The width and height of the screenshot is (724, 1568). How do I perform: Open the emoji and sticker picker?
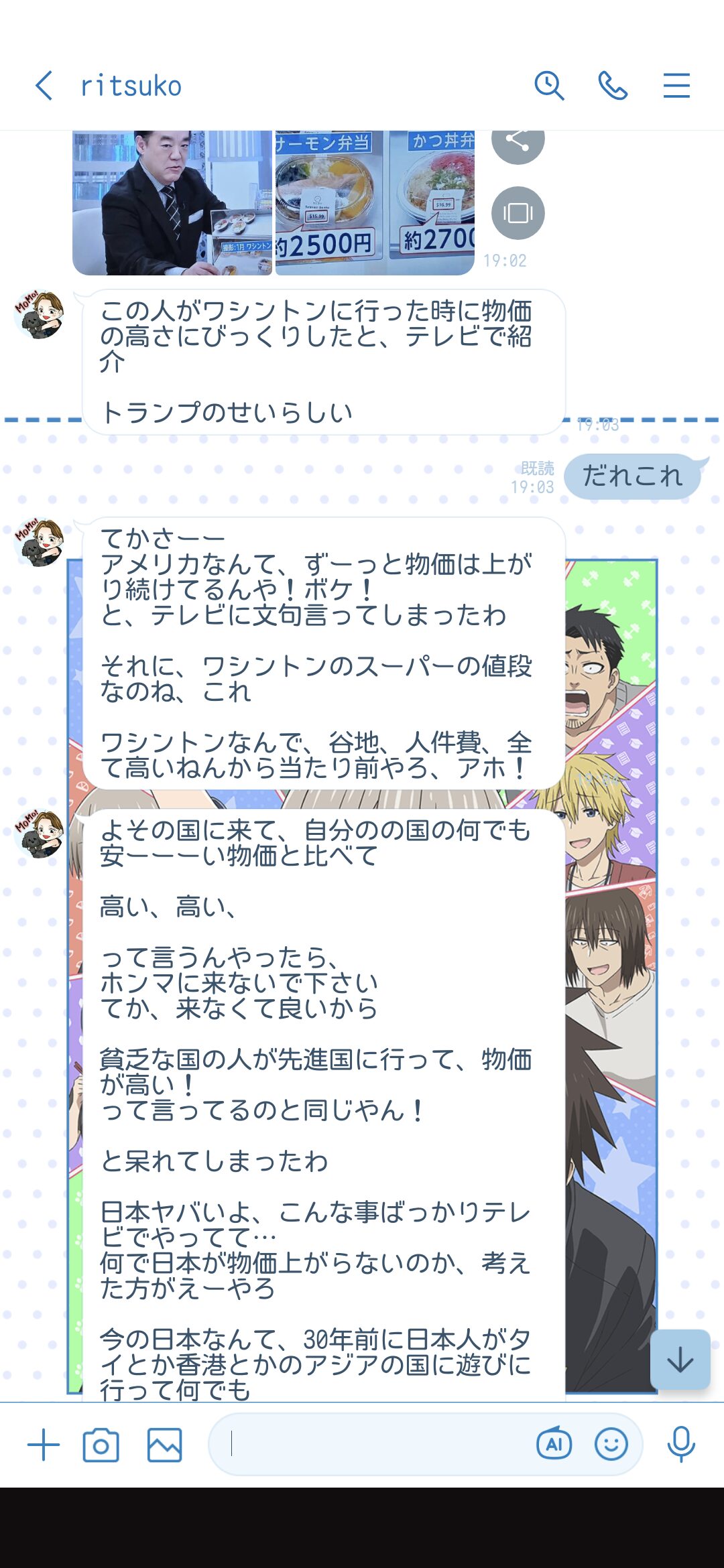click(x=611, y=1444)
